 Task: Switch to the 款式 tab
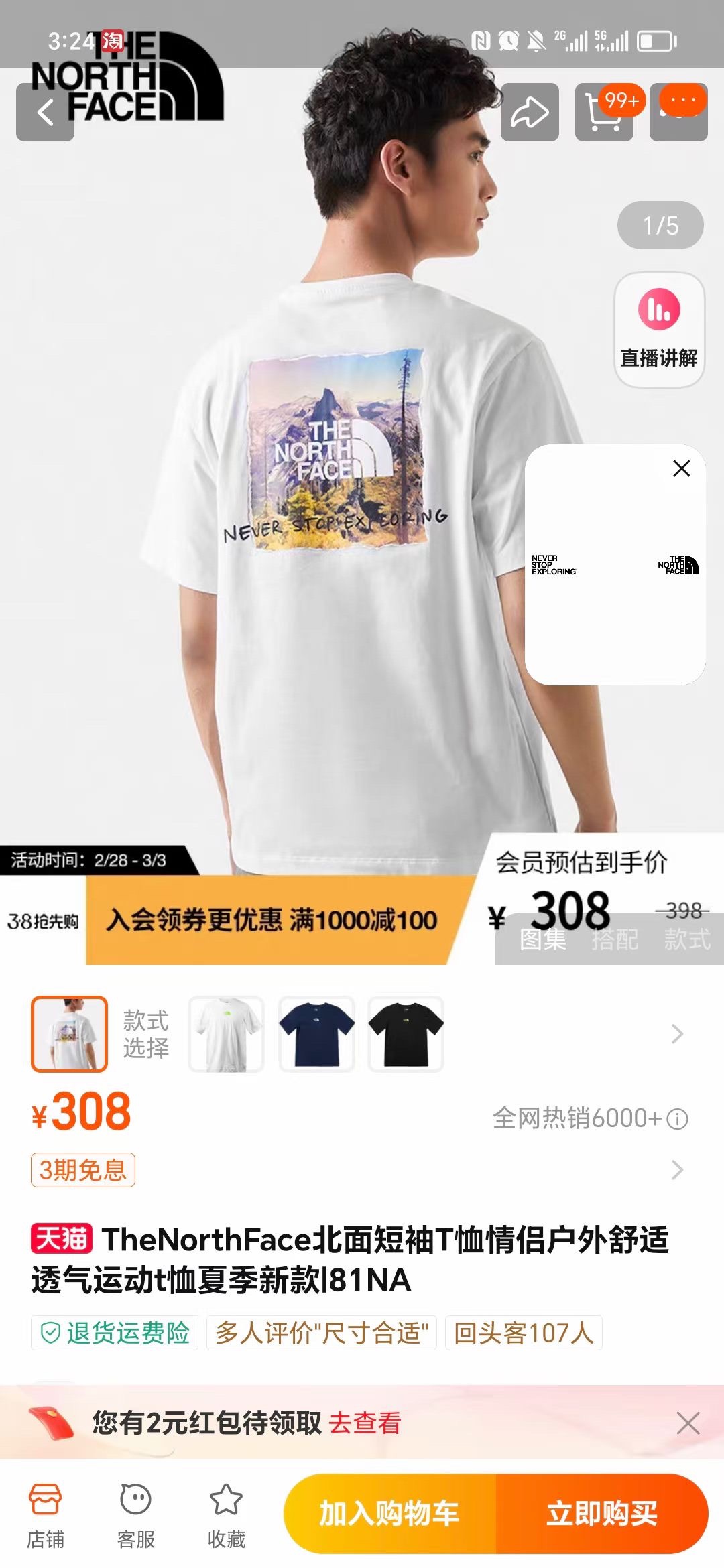click(686, 939)
